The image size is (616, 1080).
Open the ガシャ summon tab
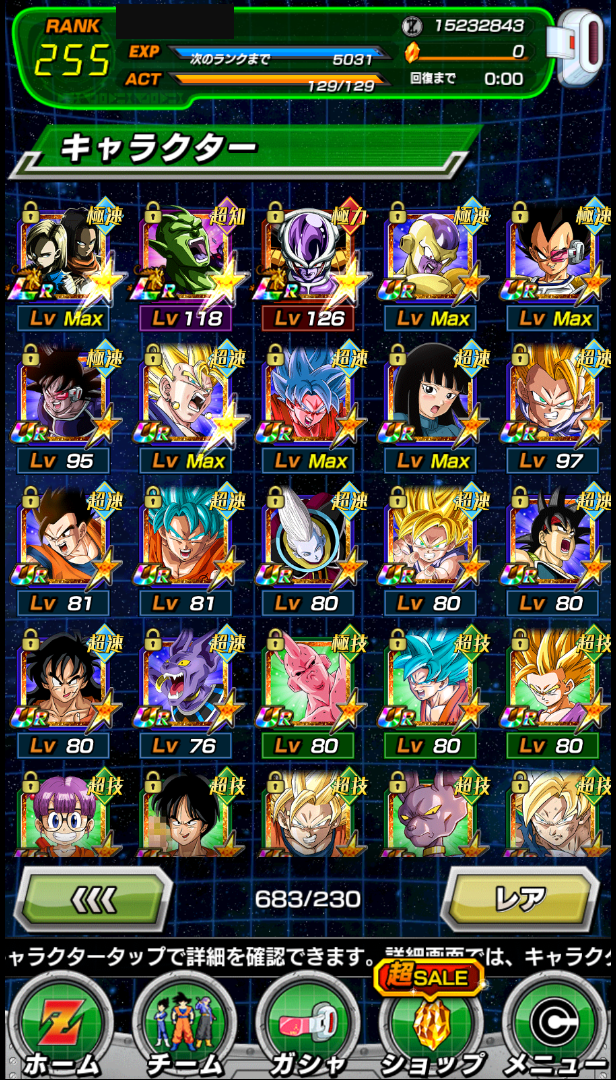point(308,1028)
